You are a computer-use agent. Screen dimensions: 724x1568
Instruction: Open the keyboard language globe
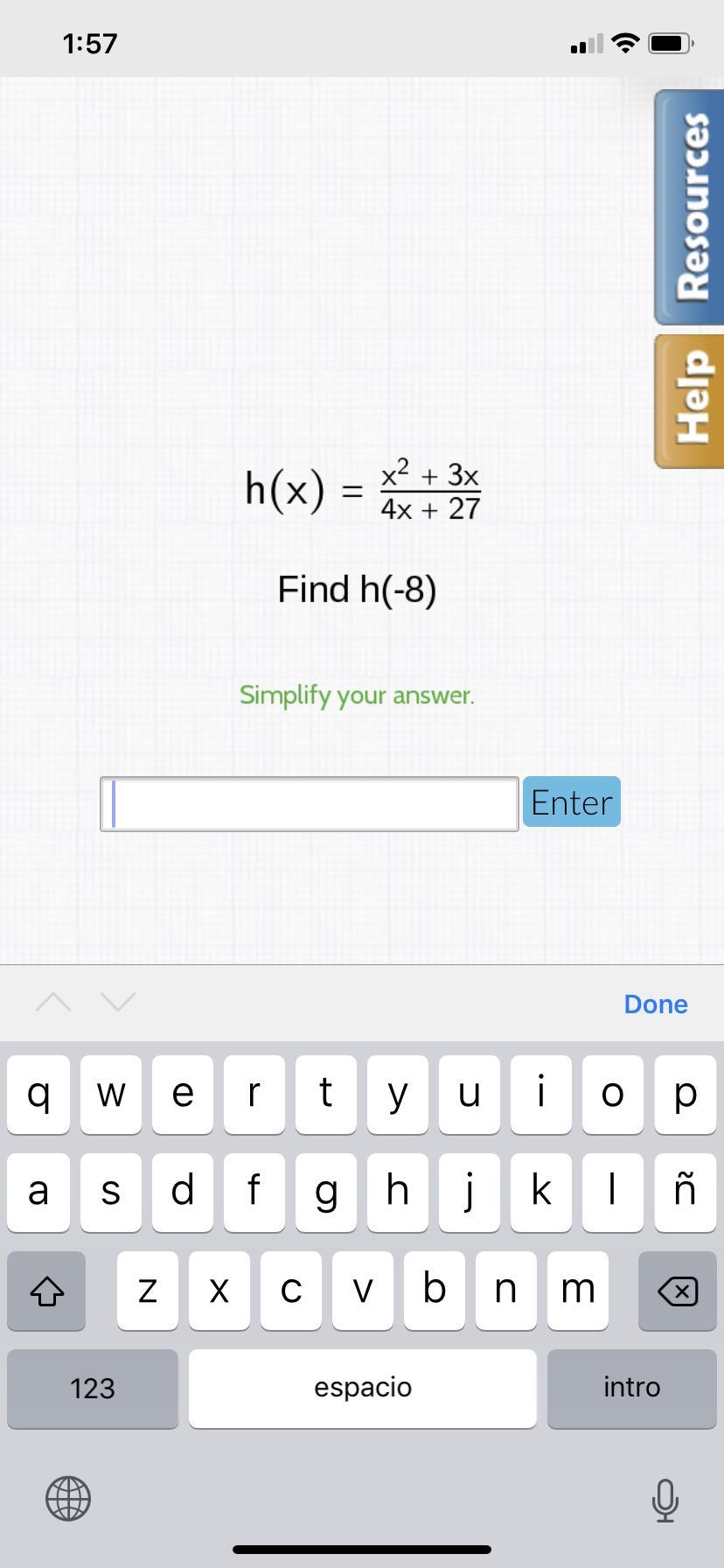click(68, 1498)
